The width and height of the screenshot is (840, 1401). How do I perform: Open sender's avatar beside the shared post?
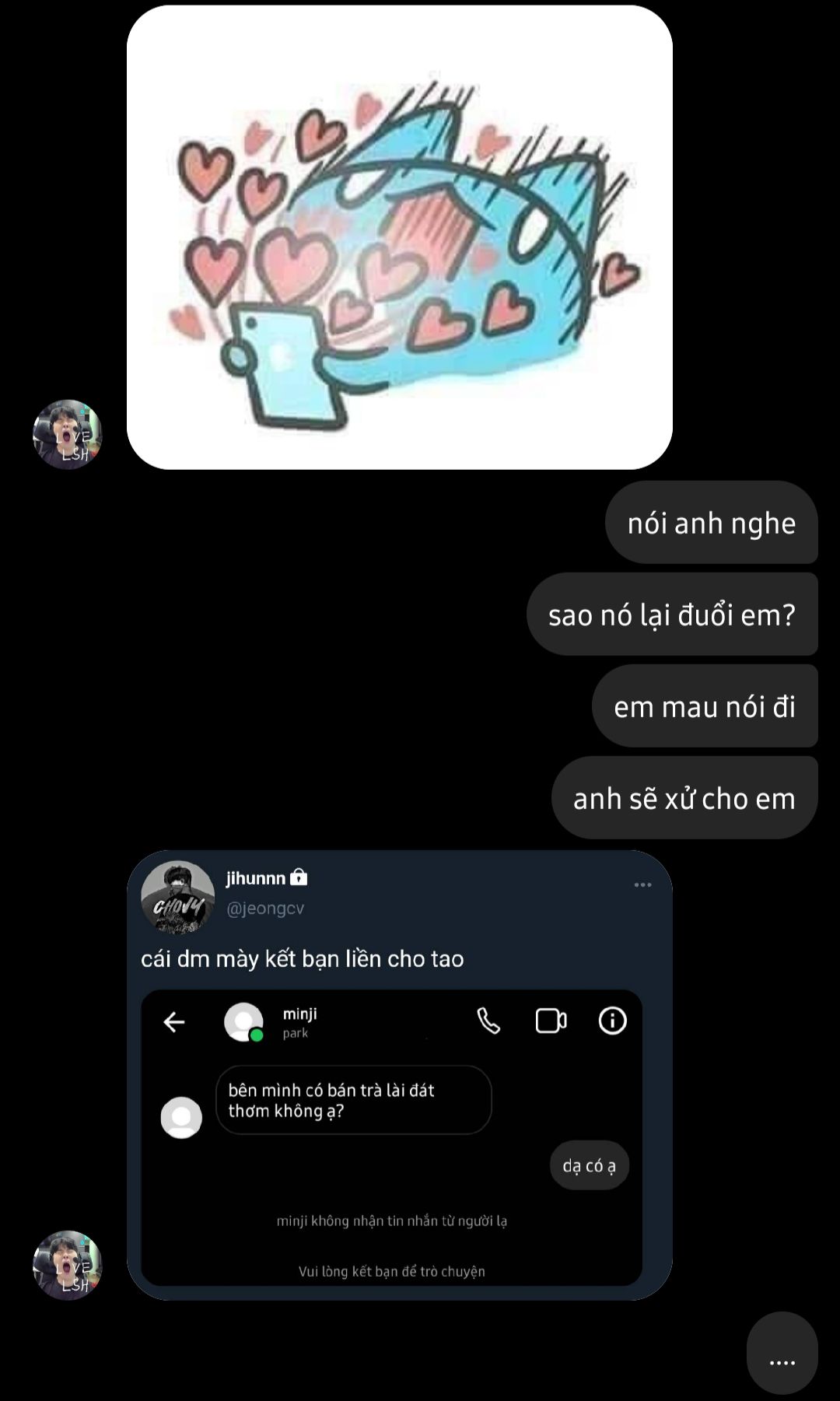coord(67,1265)
